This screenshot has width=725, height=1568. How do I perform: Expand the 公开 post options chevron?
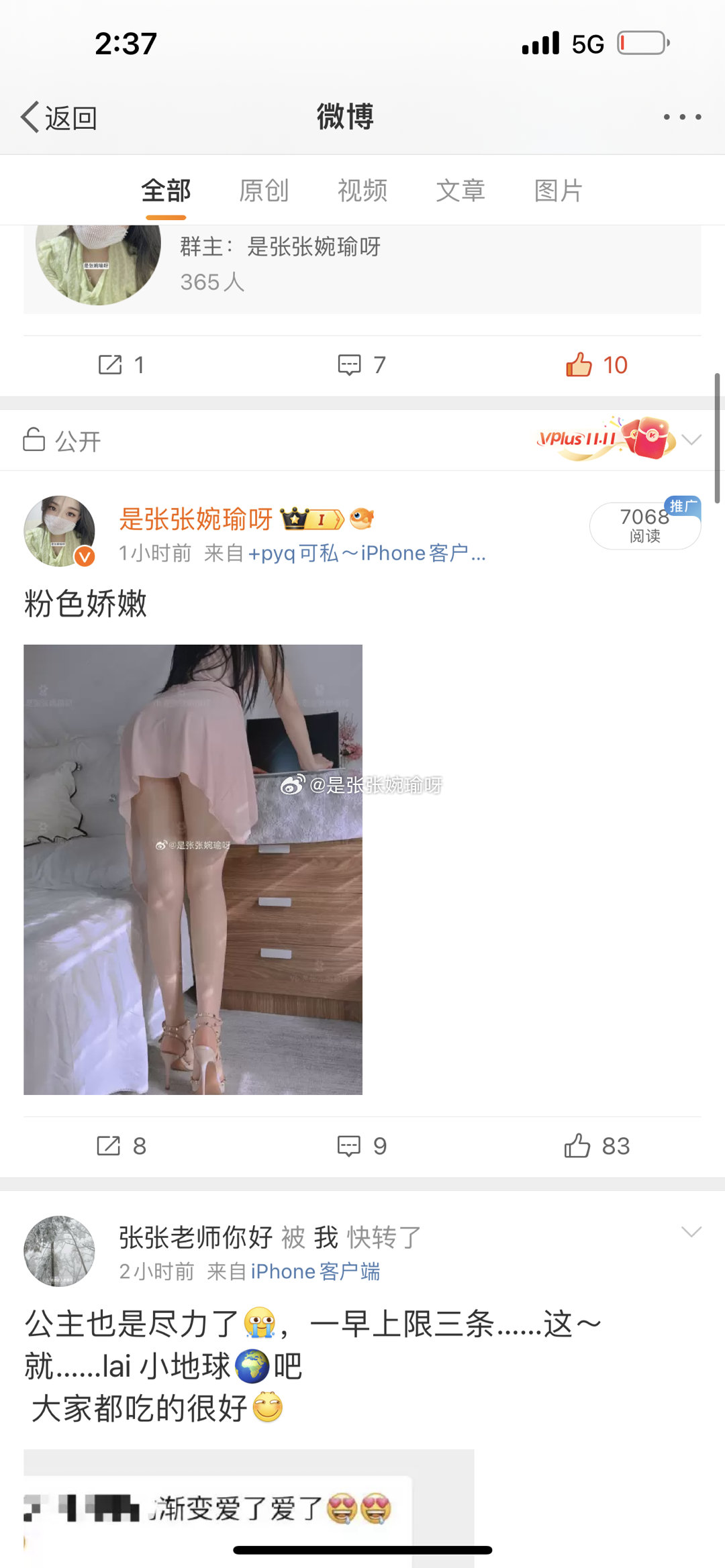point(691,440)
